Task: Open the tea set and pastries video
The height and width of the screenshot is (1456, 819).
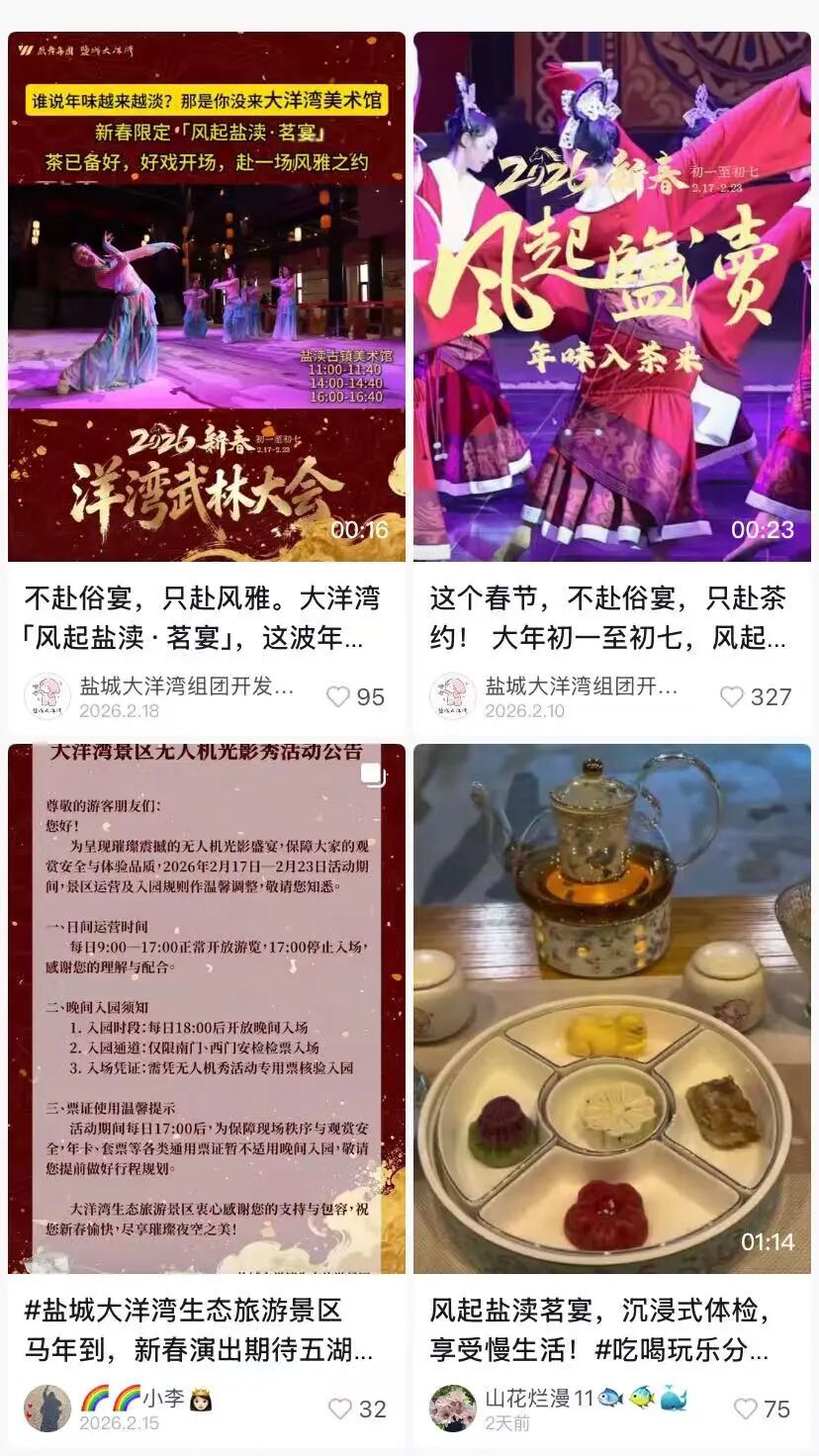Action: [611, 1007]
